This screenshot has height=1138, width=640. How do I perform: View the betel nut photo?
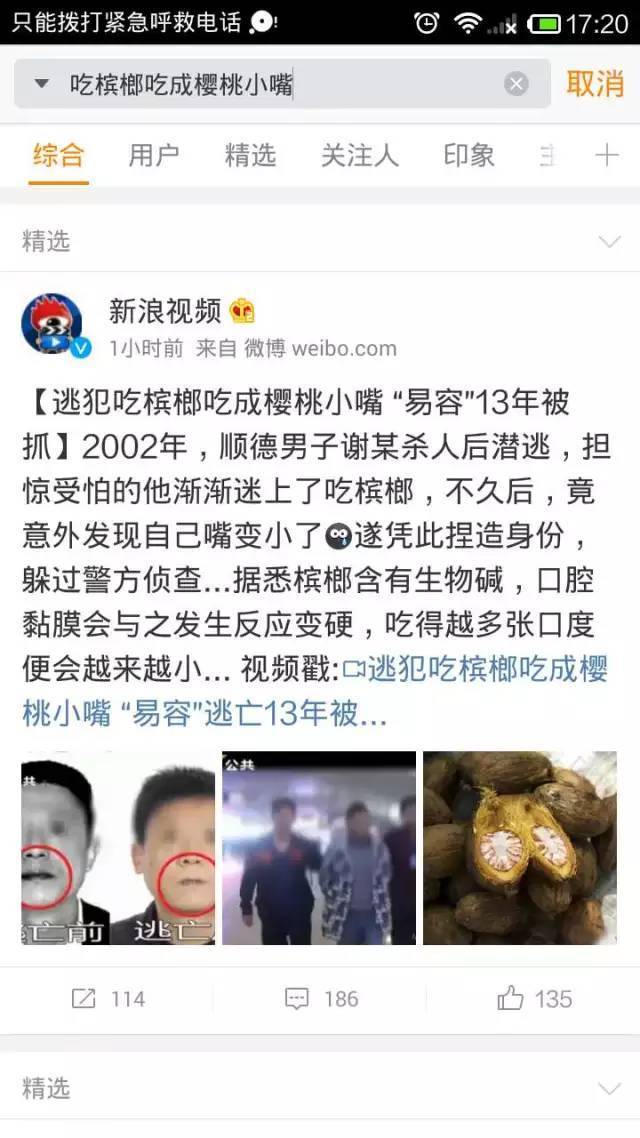[x=520, y=848]
